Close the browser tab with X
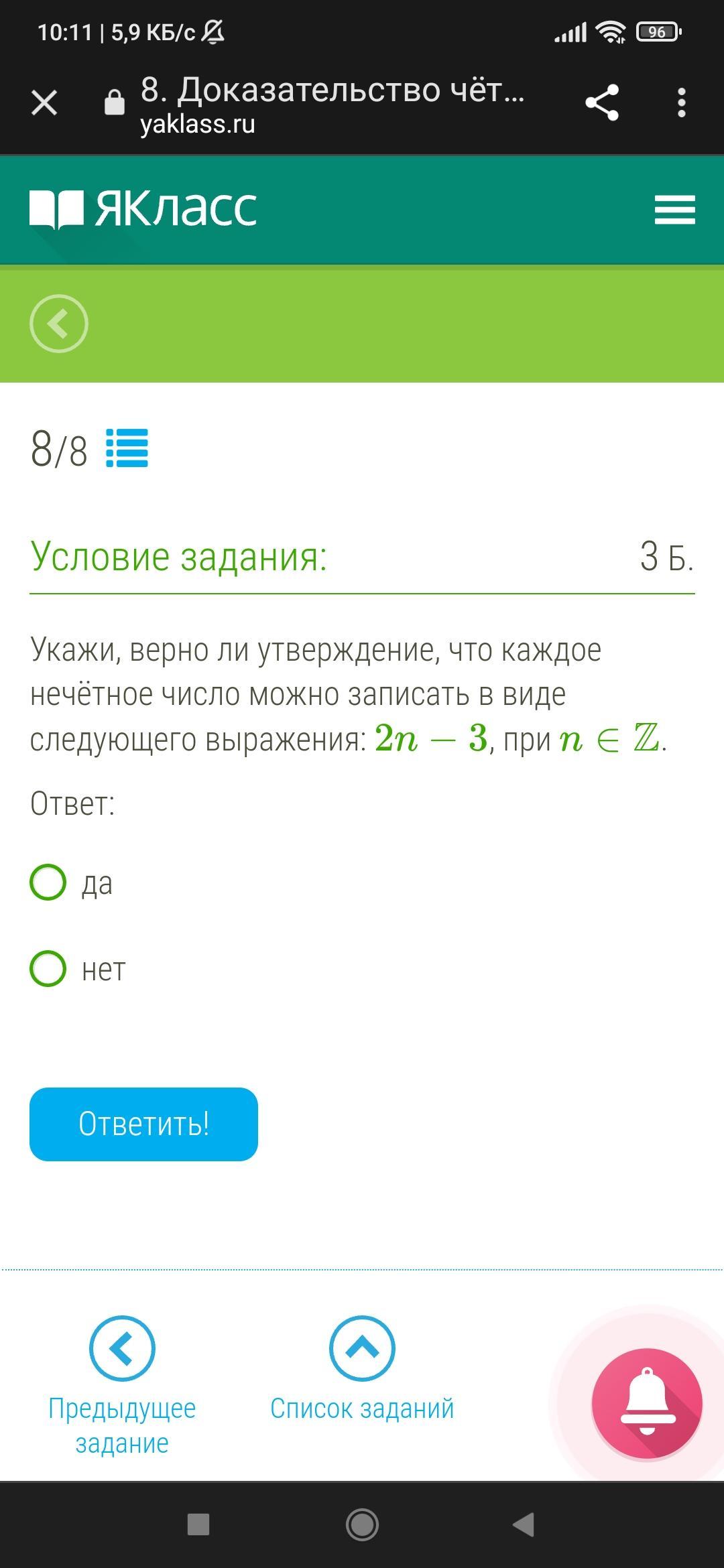The height and width of the screenshot is (1568, 724). click(44, 103)
